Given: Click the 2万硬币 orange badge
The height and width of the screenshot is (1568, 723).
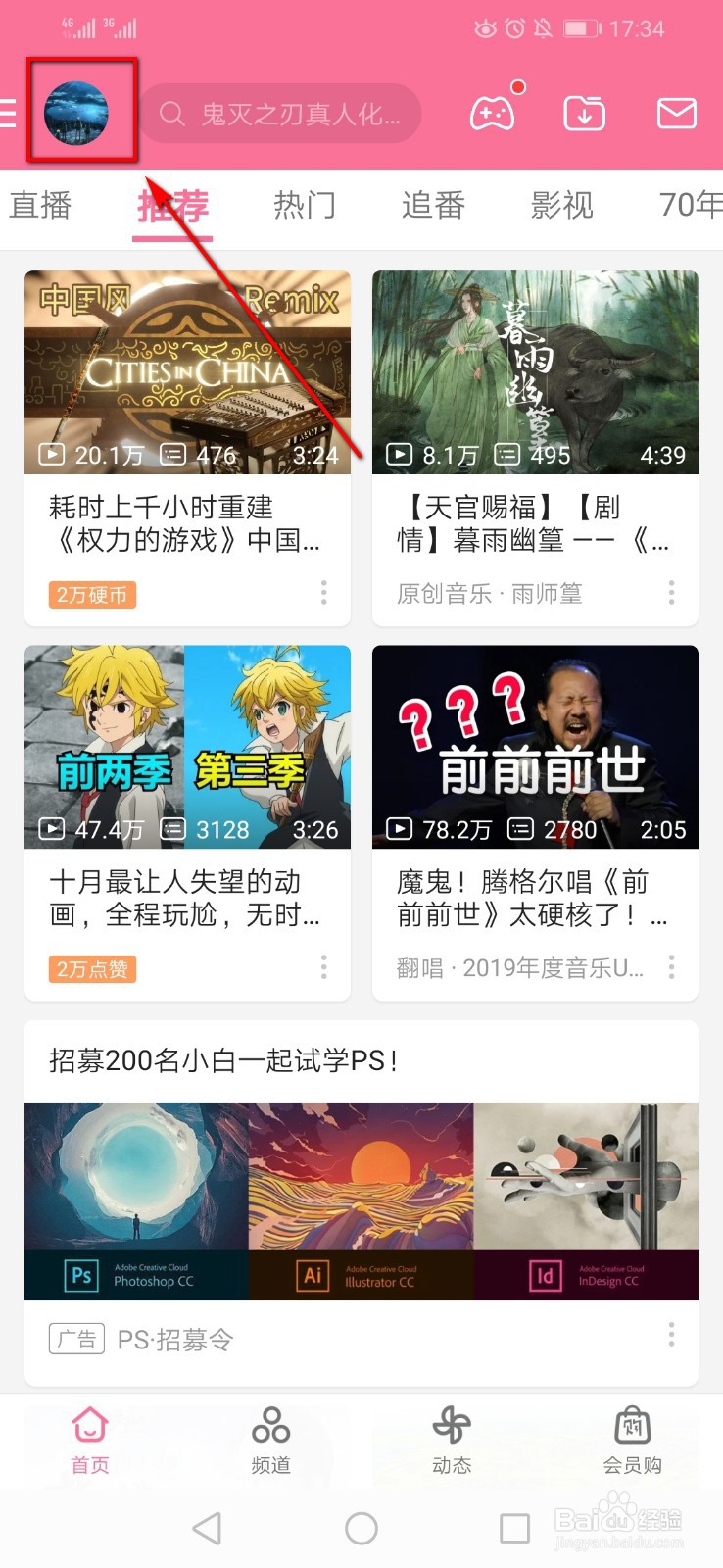Looking at the screenshot, I should 91,595.
